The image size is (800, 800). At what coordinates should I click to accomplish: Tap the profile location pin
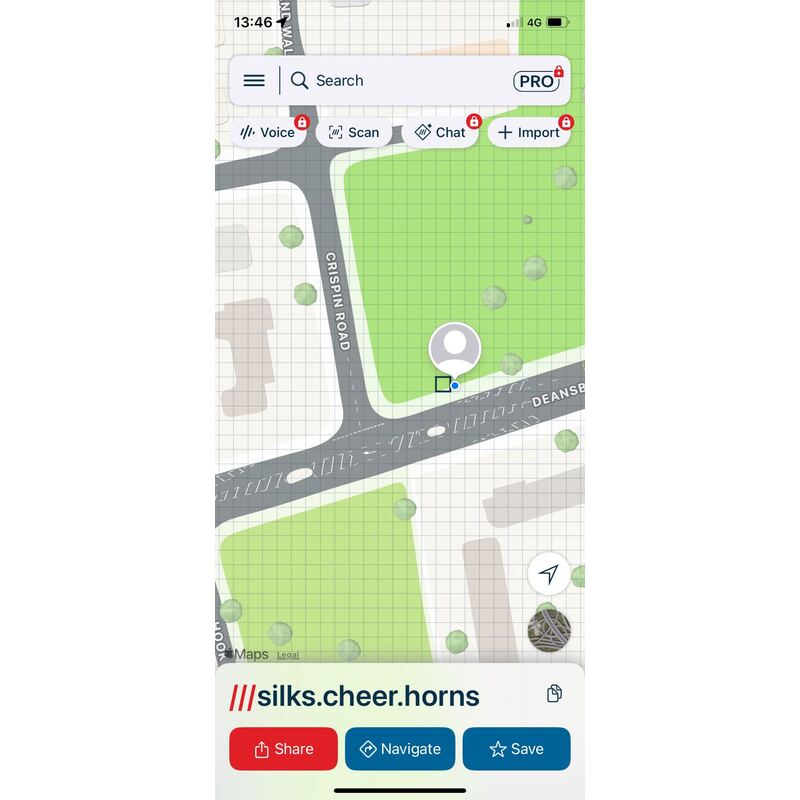point(455,349)
